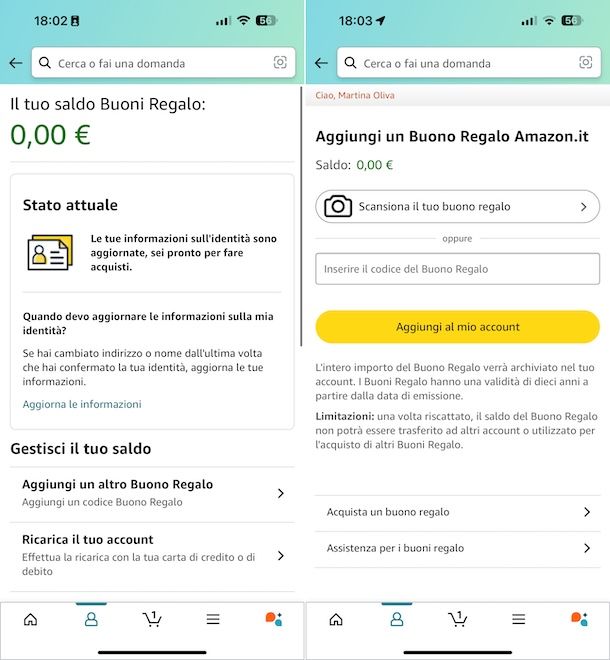
Task: Open cart on the Aggiungi un Buono Regalo screen
Action: tap(457, 620)
